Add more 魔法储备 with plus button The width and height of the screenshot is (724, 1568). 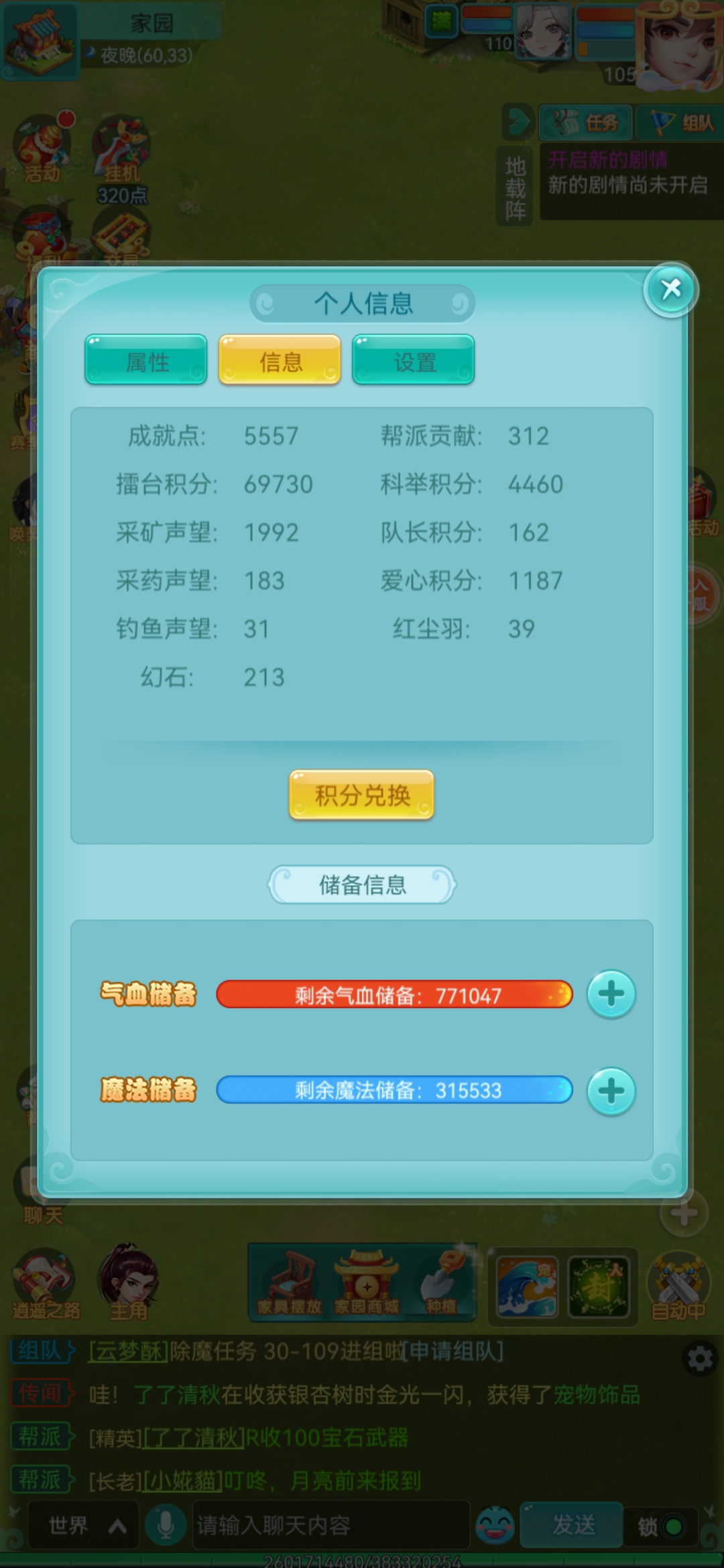611,1090
